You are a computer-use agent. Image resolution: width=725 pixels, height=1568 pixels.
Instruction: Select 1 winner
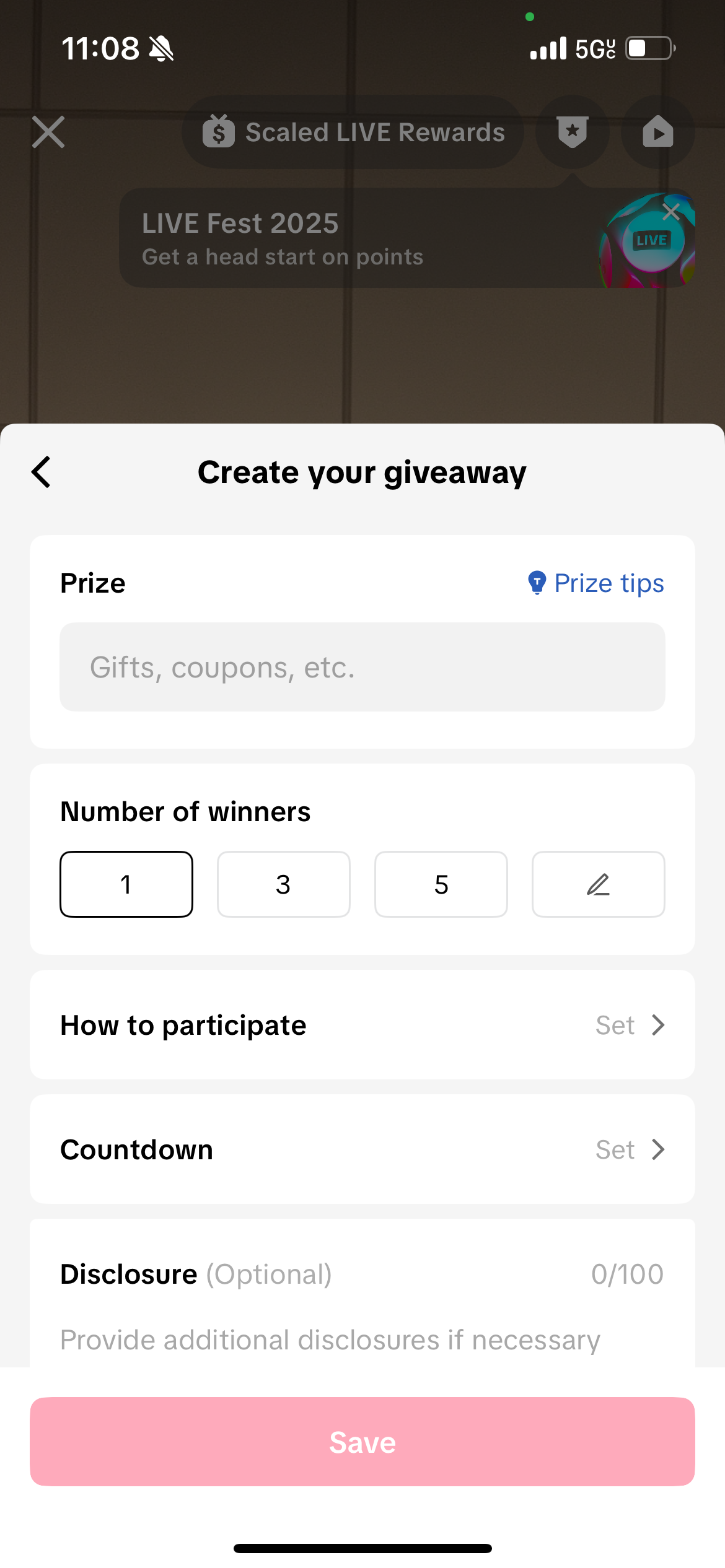click(x=126, y=884)
